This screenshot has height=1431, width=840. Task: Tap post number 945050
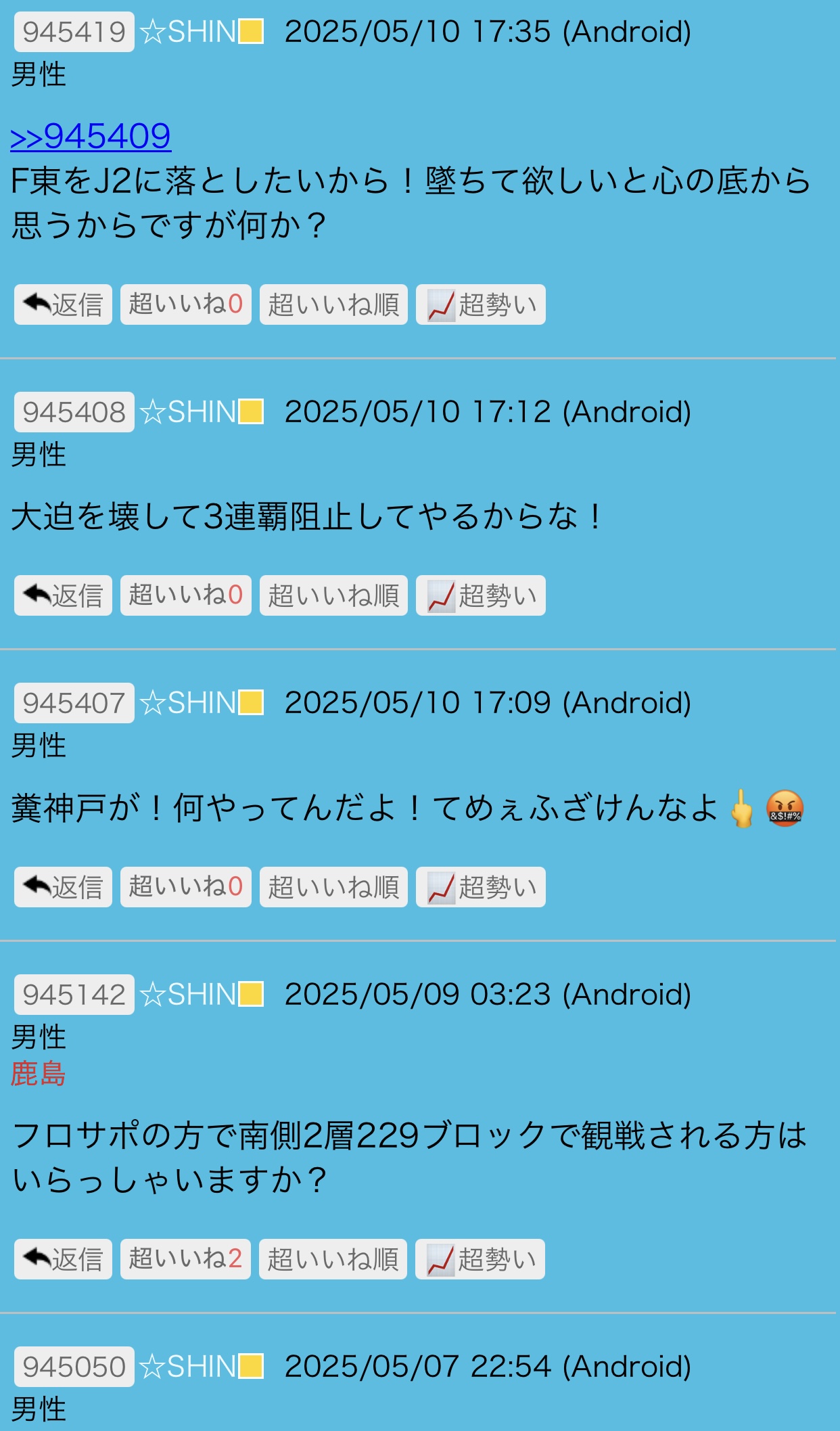click(74, 1367)
